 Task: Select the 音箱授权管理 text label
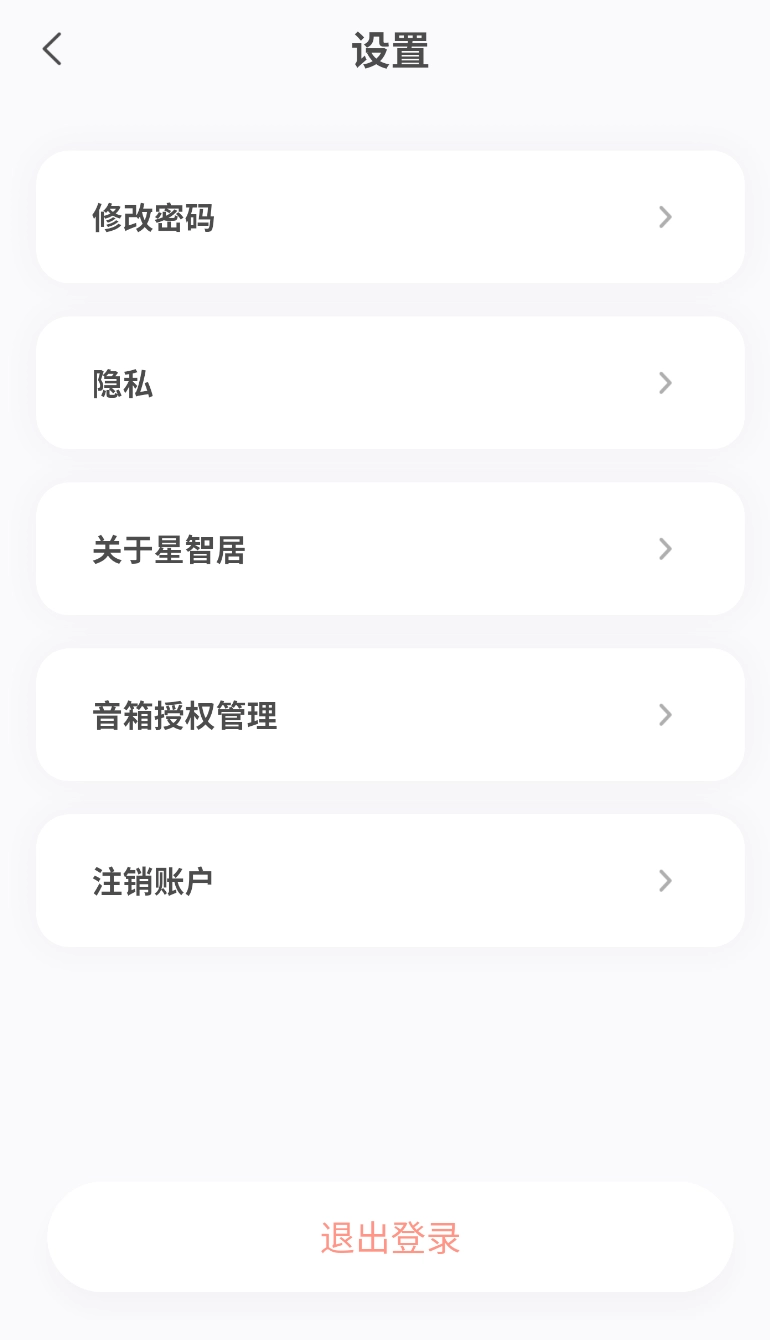[x=184, y=714]
